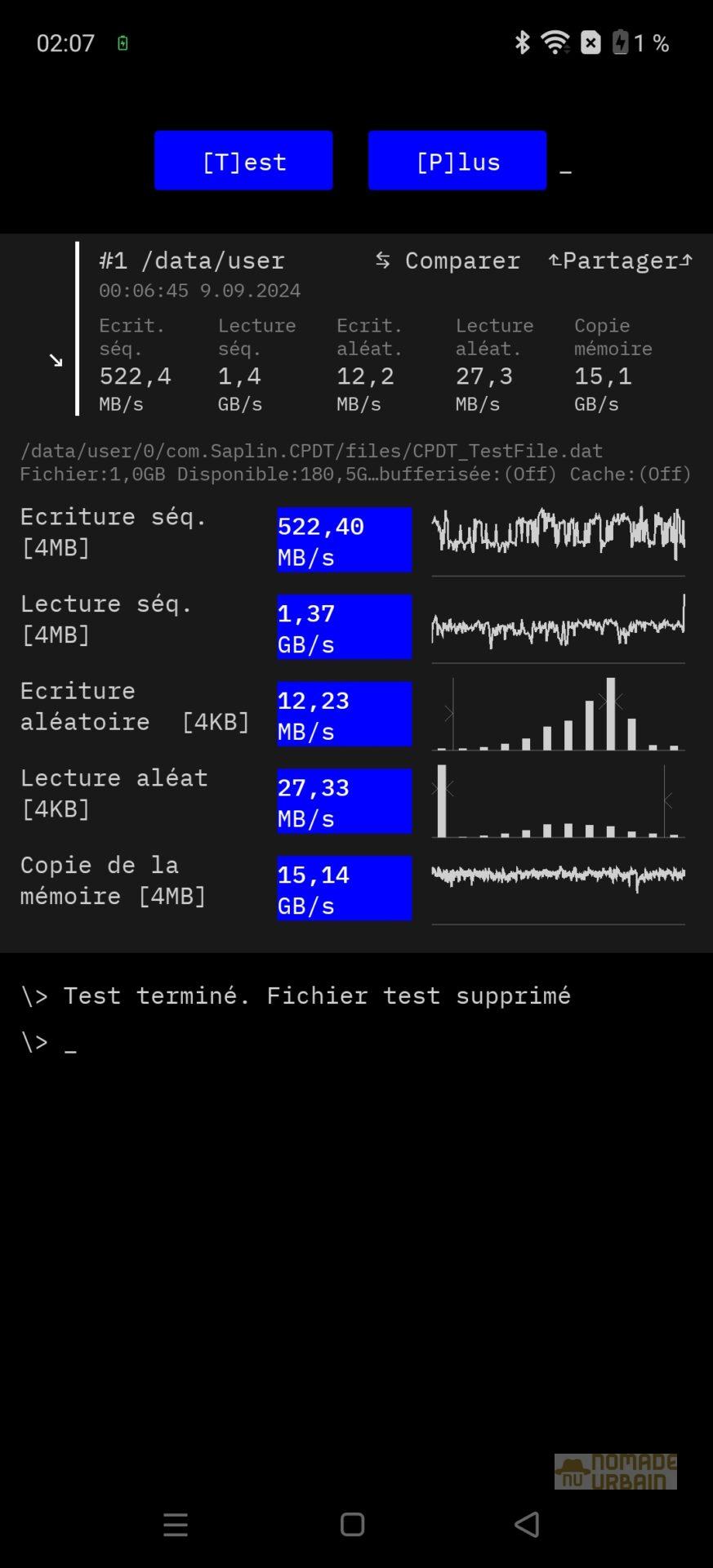The height and width of the screenshot is (1568, 713).
Task: Collapse result #1 with the arrow icon
Action: [56, 360]
